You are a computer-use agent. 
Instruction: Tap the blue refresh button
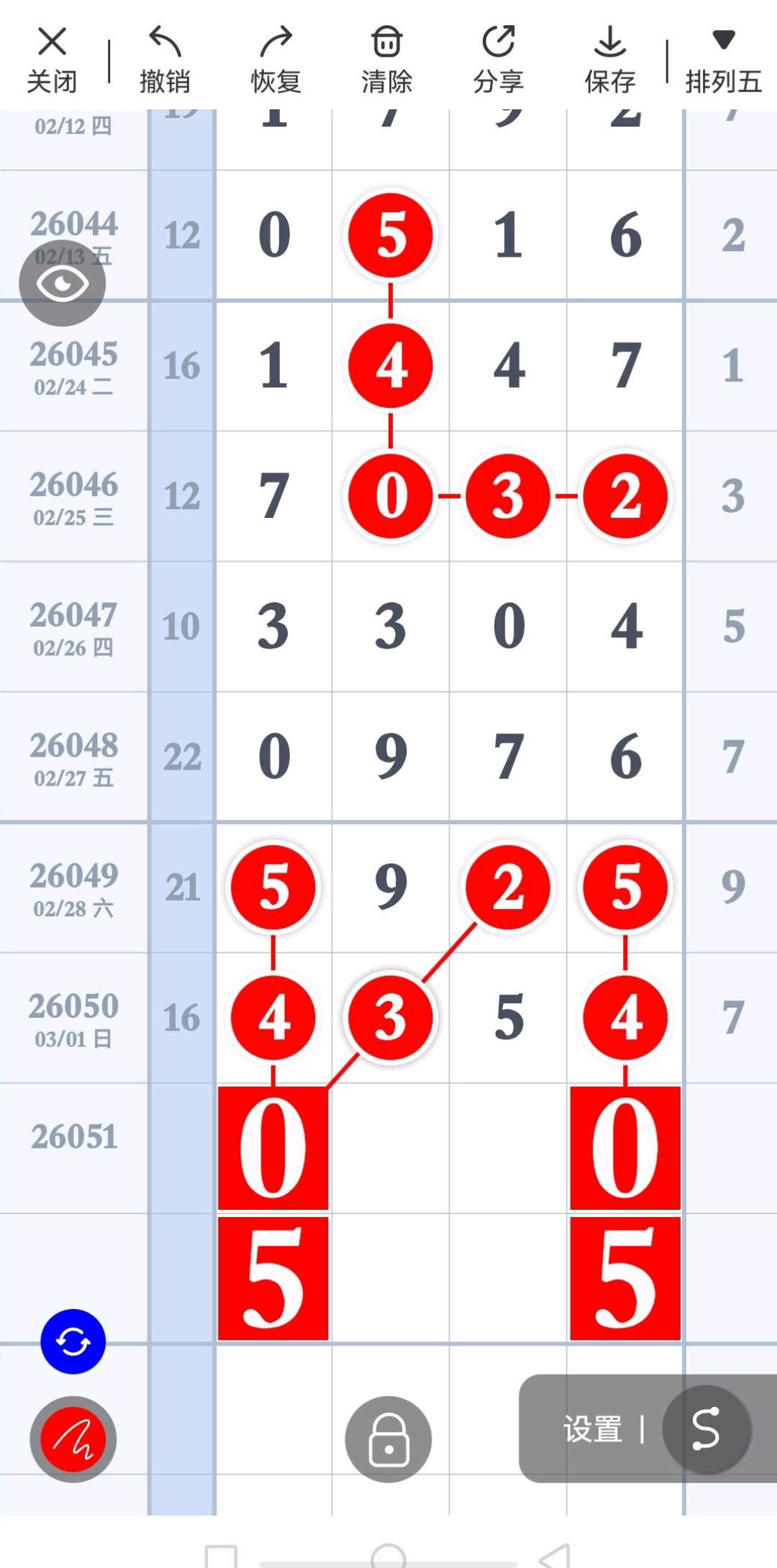(x=73, y=1341)
